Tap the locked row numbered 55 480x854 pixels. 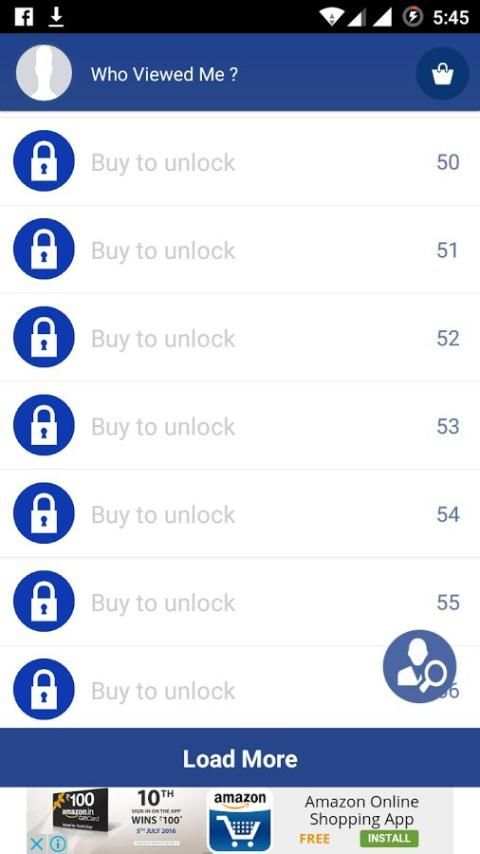[240, 602]
